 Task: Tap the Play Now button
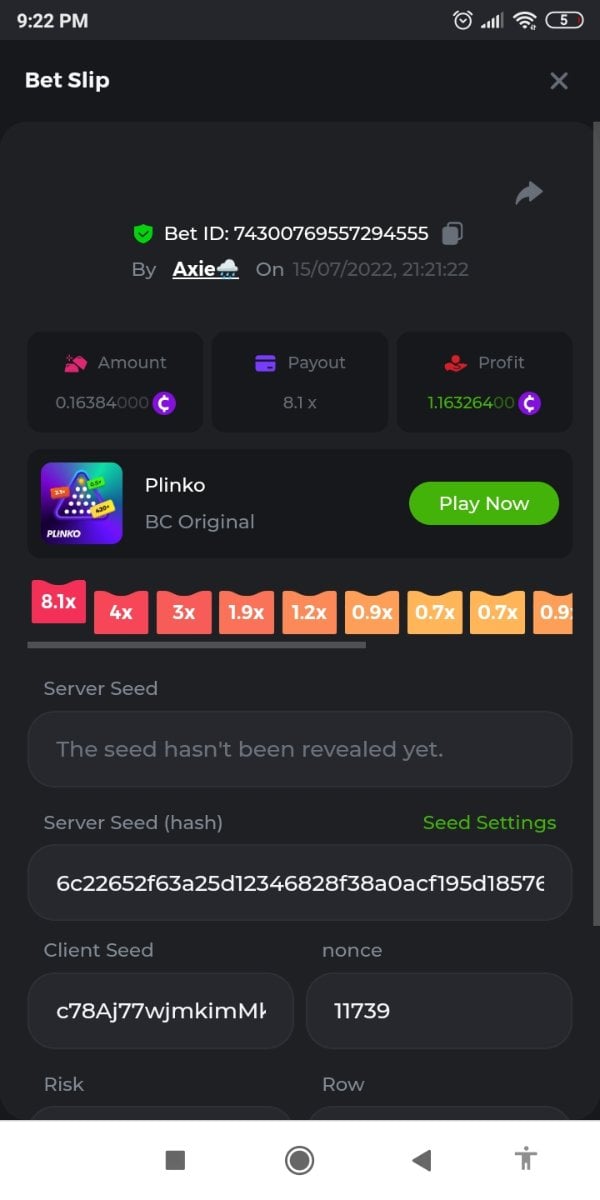[x=483, y=503]
